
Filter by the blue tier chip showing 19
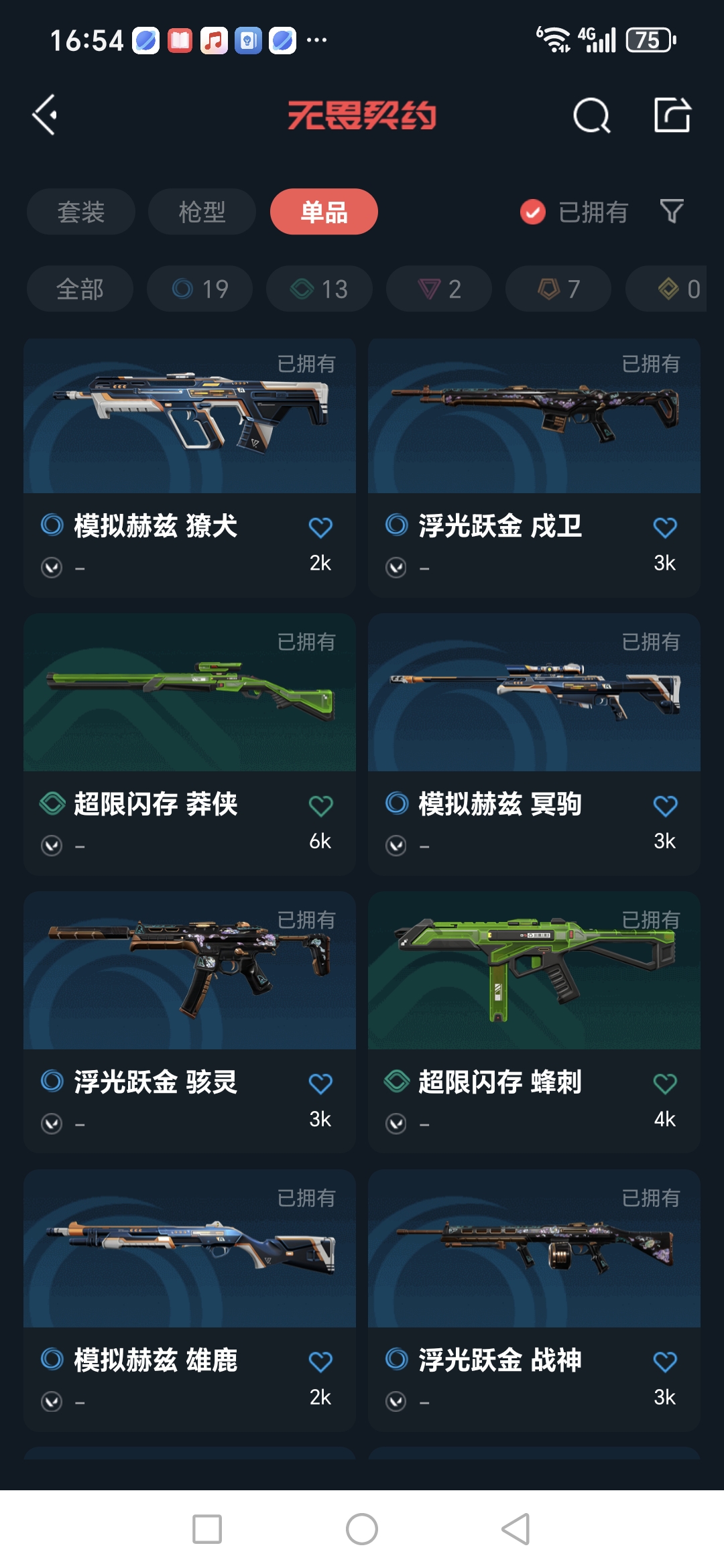point(200,289)
